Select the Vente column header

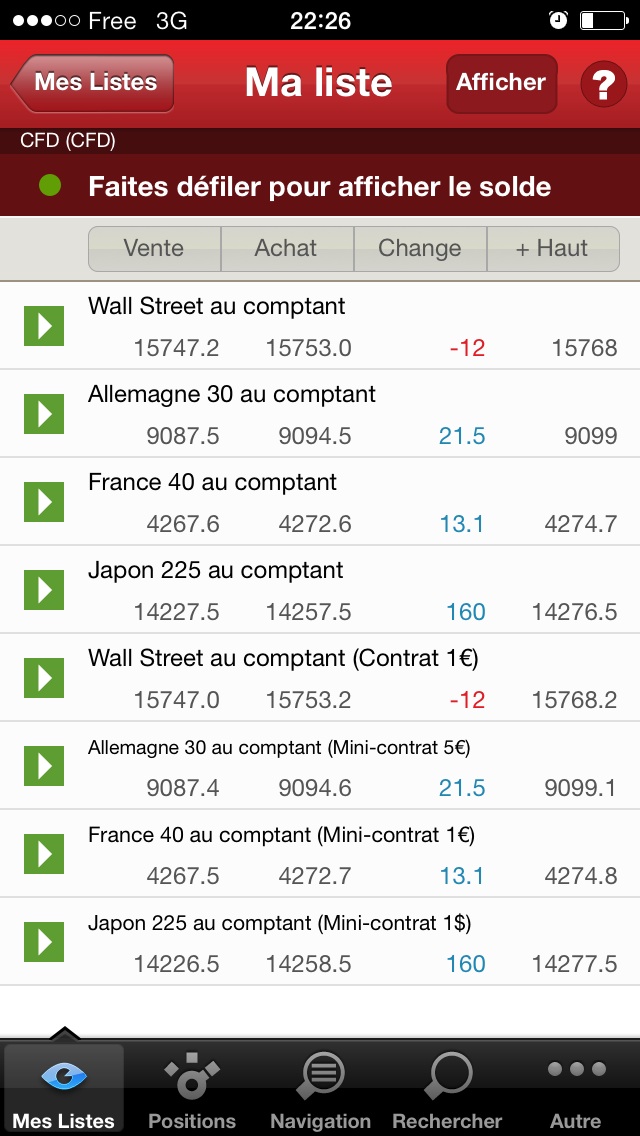click(x=154, y=249)
